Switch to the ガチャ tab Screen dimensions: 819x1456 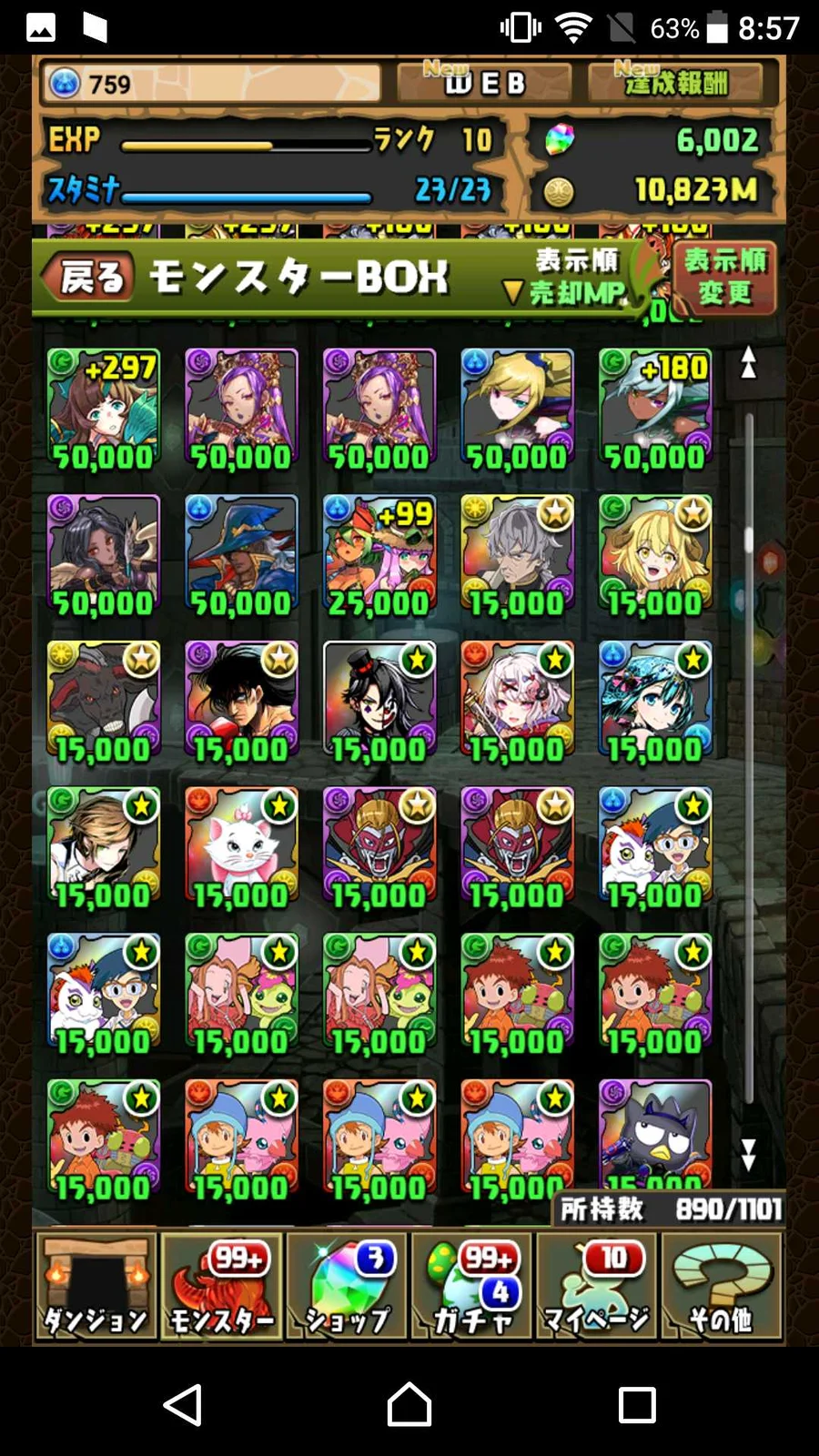coord(472,1287)
